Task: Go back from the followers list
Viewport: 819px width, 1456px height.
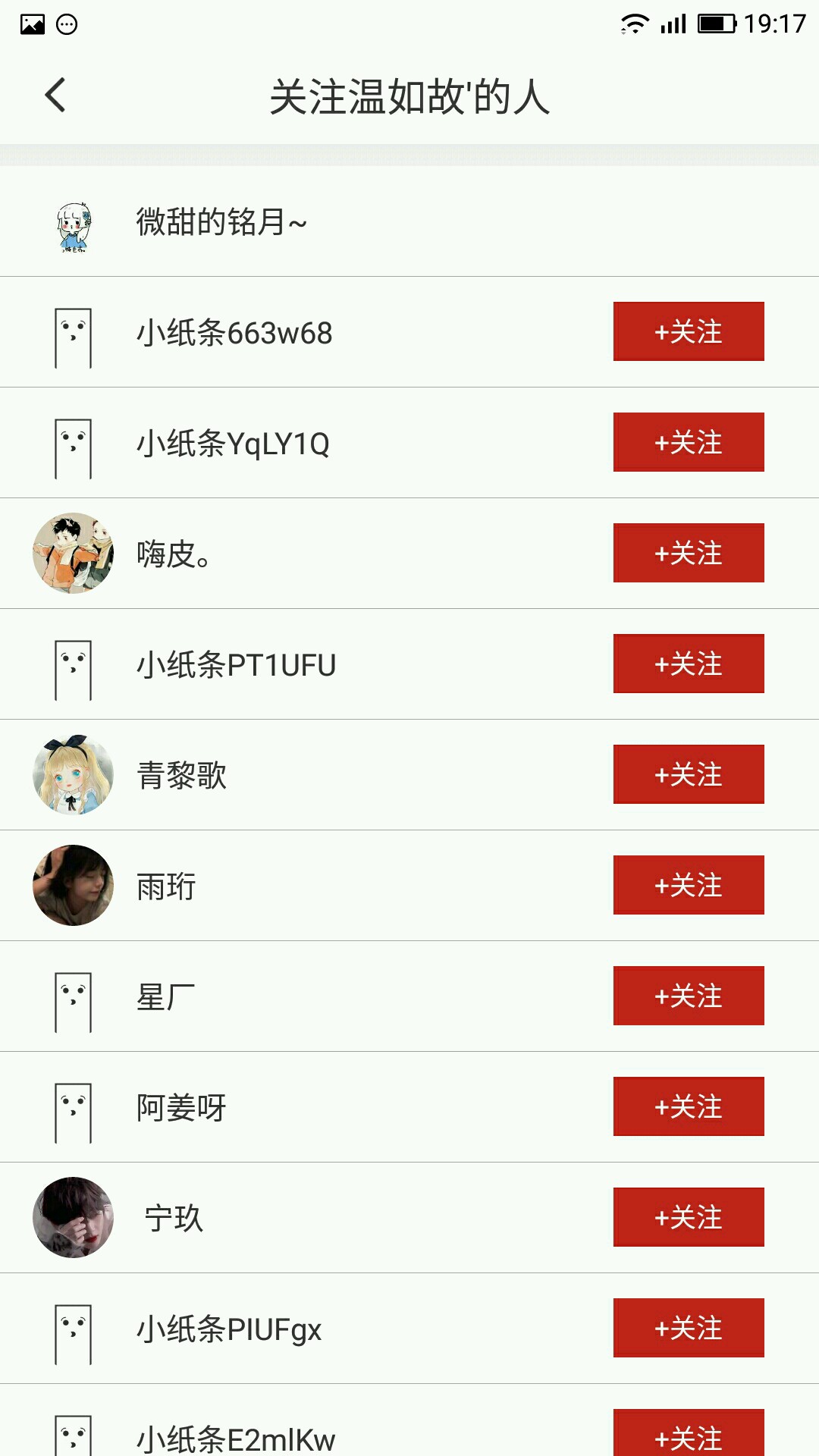Action: pos(55,96)
